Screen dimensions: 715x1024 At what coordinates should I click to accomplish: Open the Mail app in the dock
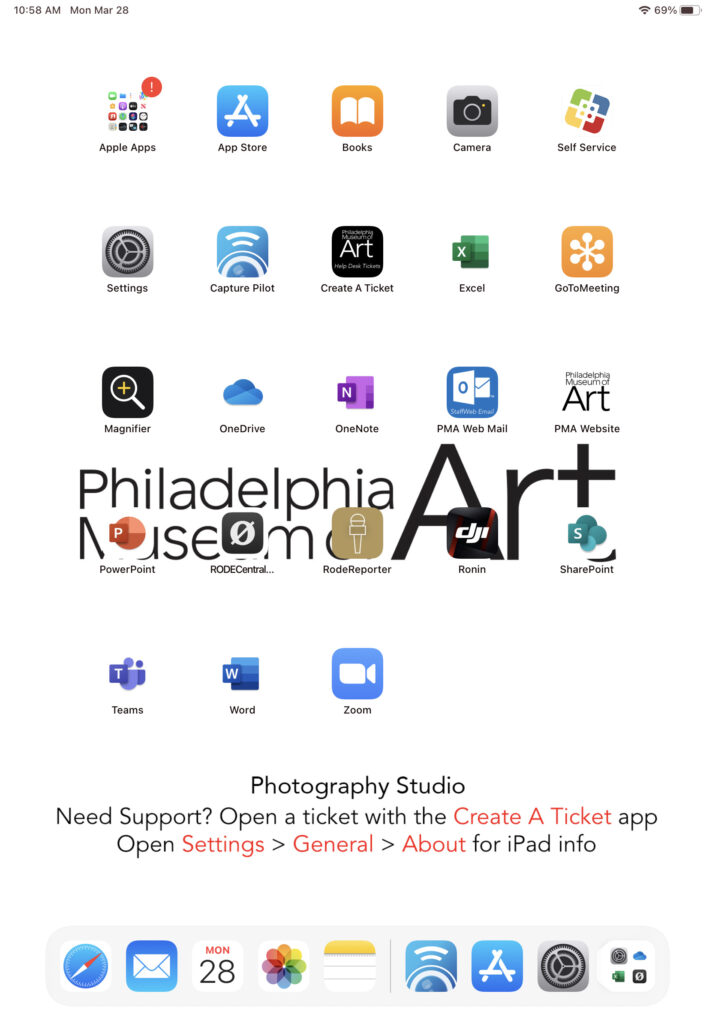pyautogui.click(x=151, y=966)
